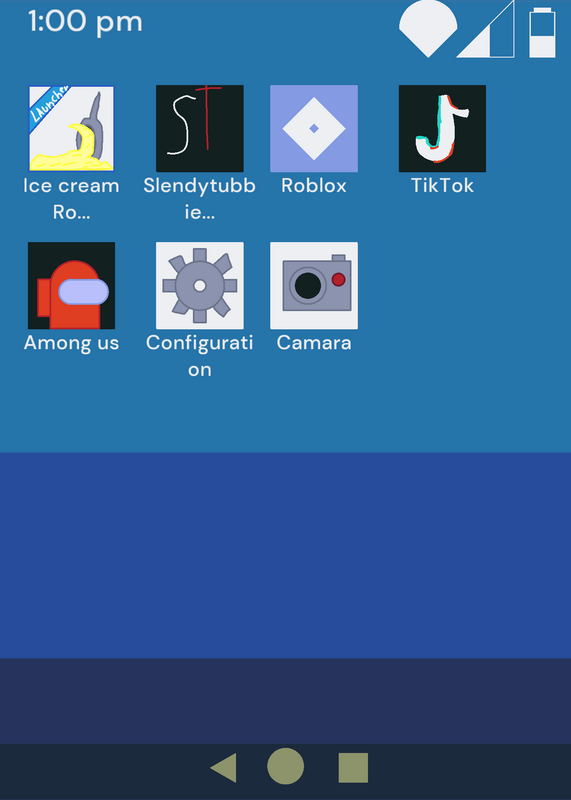Launch the Camara app
The height and width of the screenshot is (800, 571).
tap(314, 286)
